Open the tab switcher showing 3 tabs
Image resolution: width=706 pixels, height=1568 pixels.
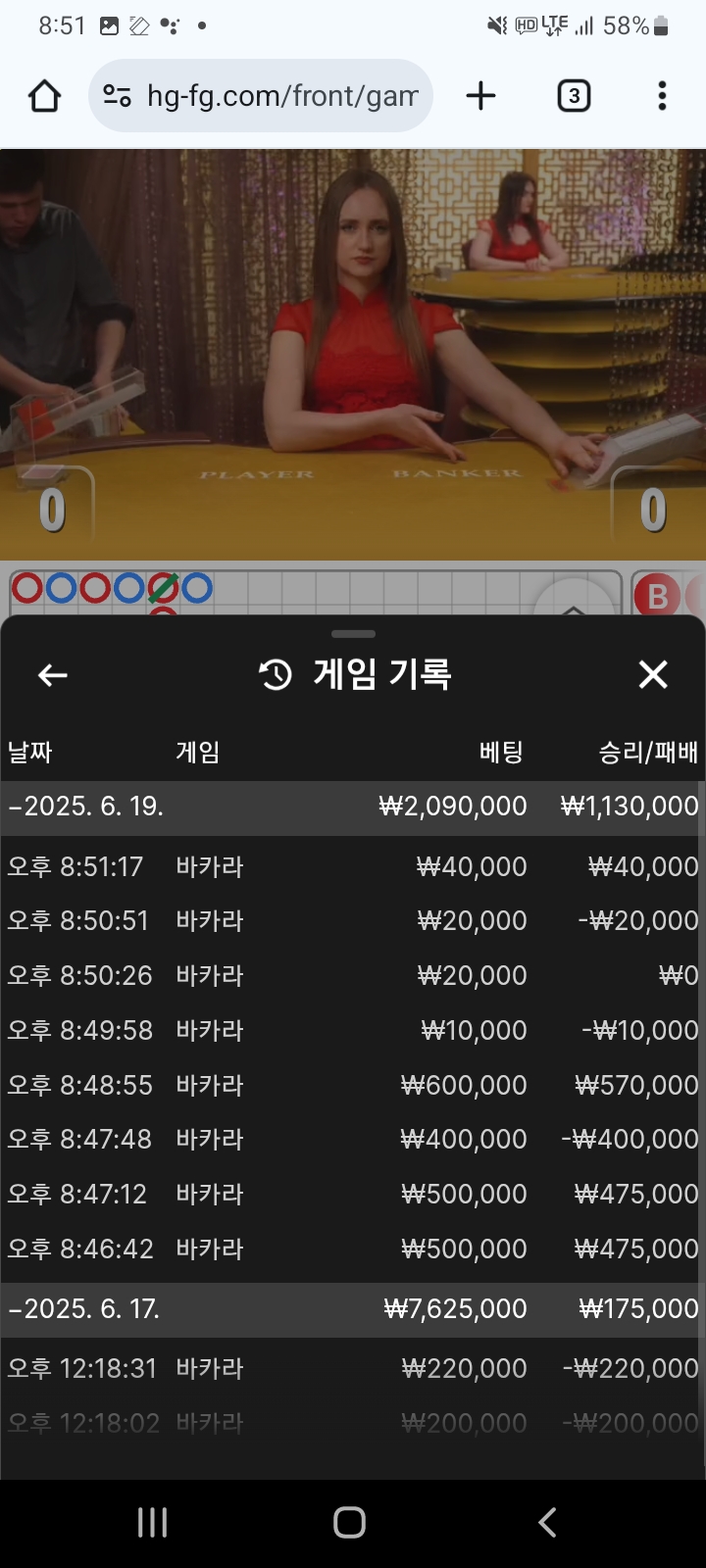574,96
